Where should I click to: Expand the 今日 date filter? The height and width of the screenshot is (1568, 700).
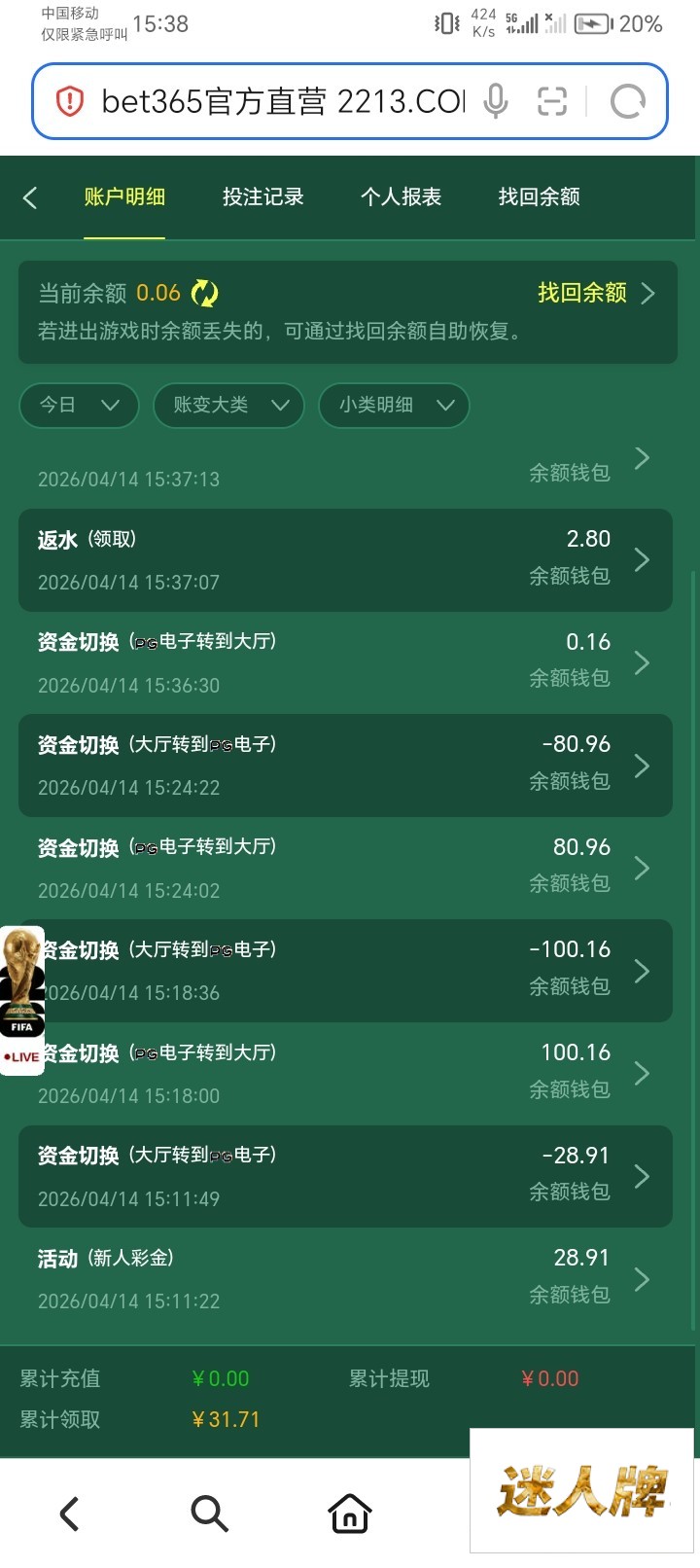[79, 406]
